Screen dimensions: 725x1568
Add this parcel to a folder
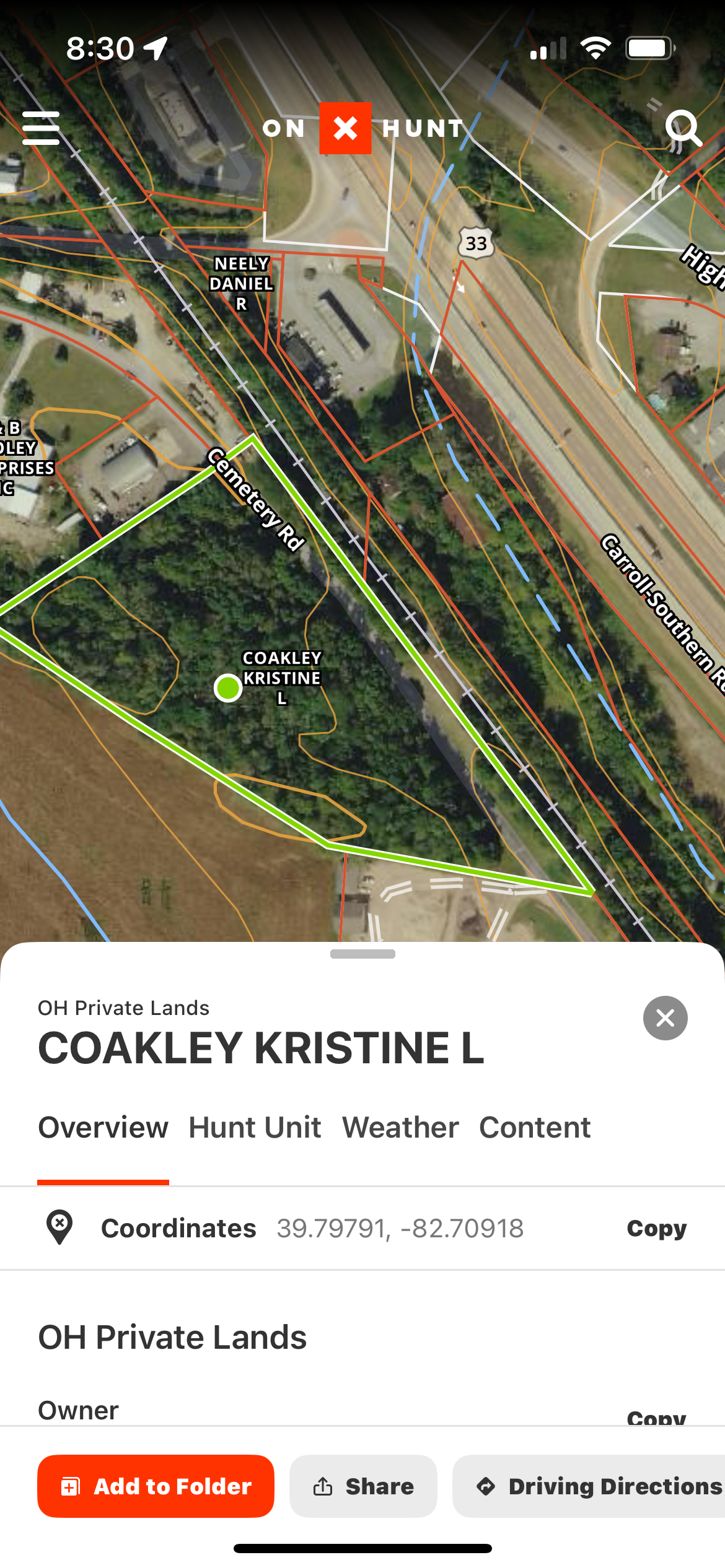156,1486
